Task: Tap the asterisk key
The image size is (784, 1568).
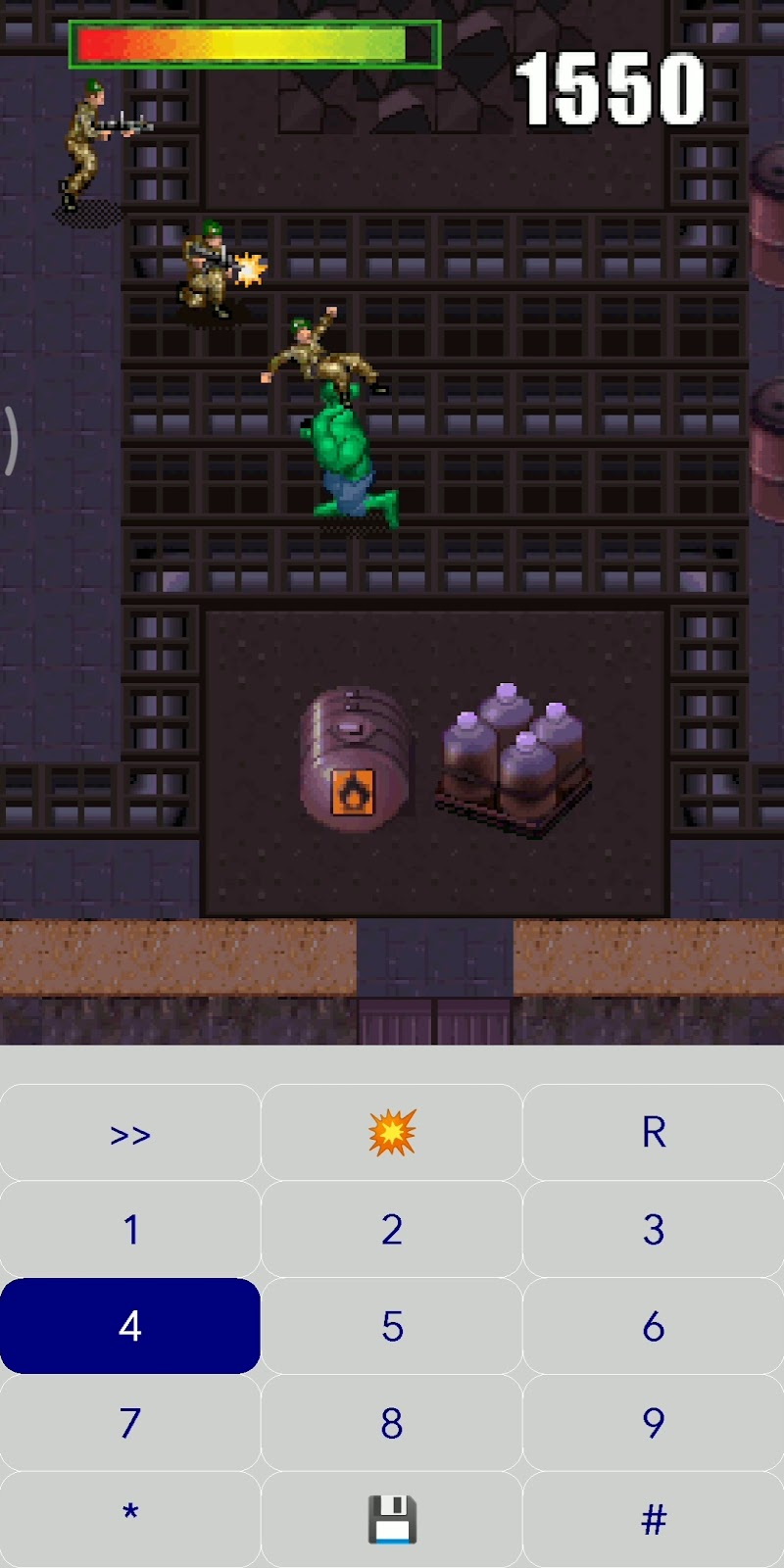Action: (130, 1519)
